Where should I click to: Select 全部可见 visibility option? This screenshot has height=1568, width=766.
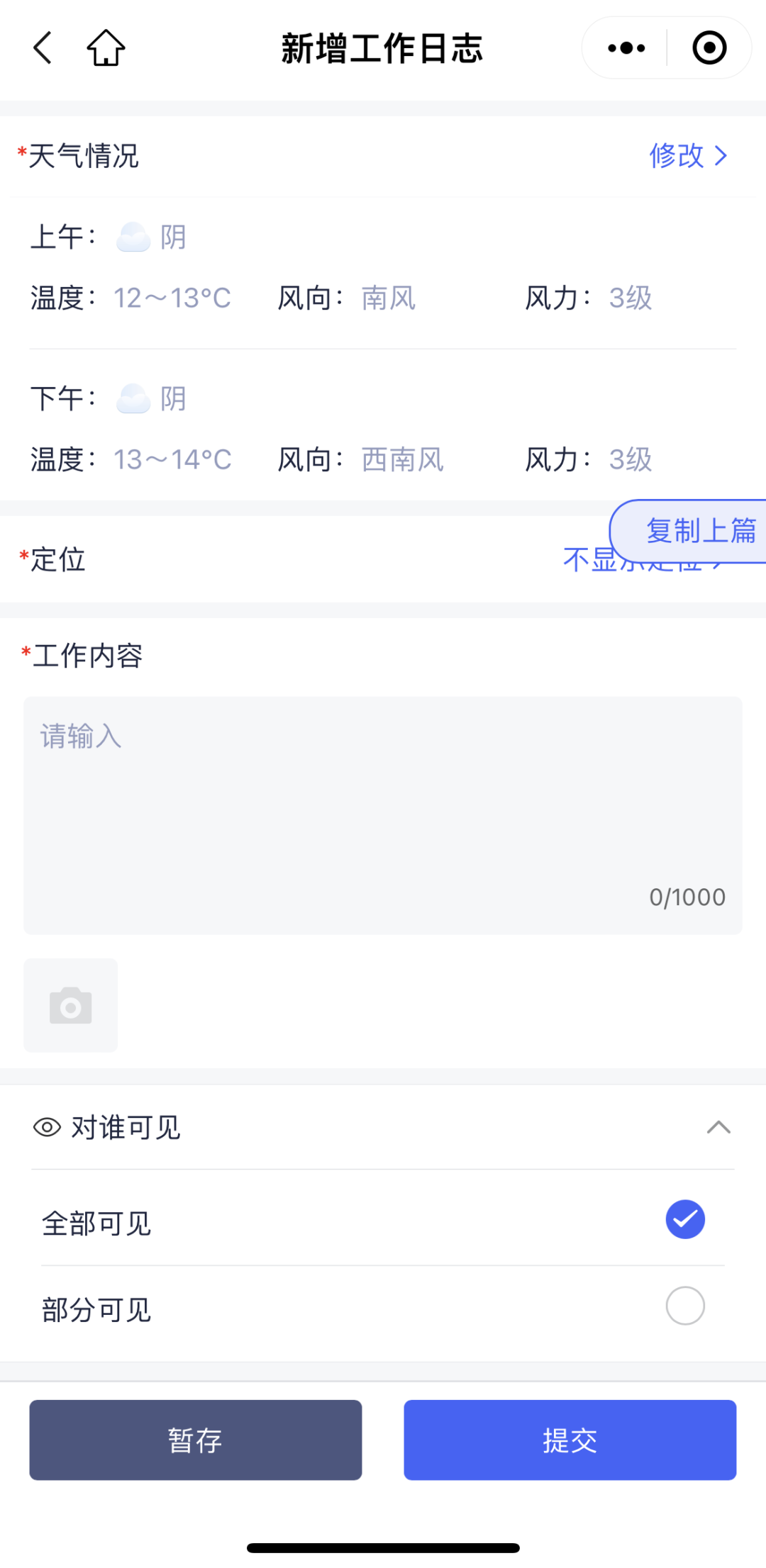[685, 1220]
